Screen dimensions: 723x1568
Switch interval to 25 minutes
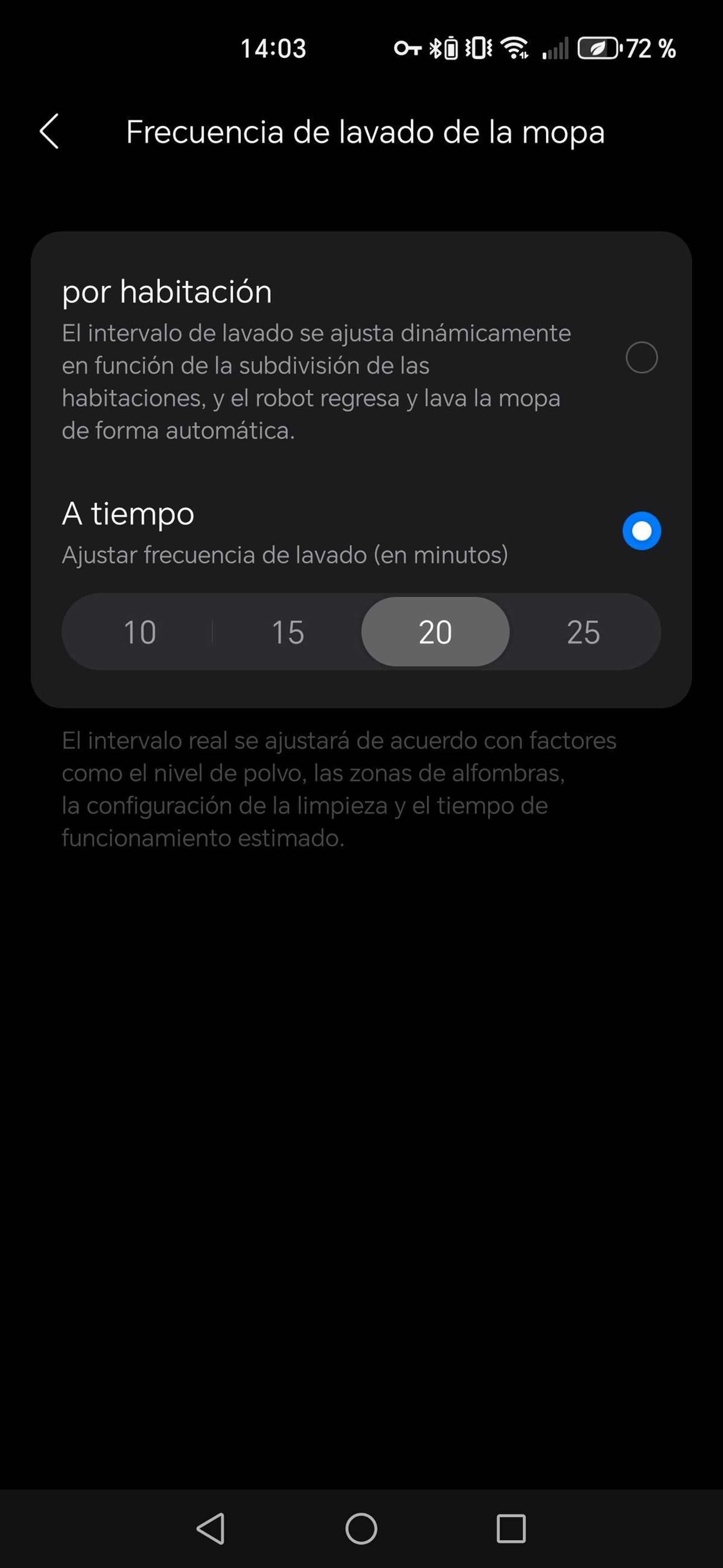[583, 632]
